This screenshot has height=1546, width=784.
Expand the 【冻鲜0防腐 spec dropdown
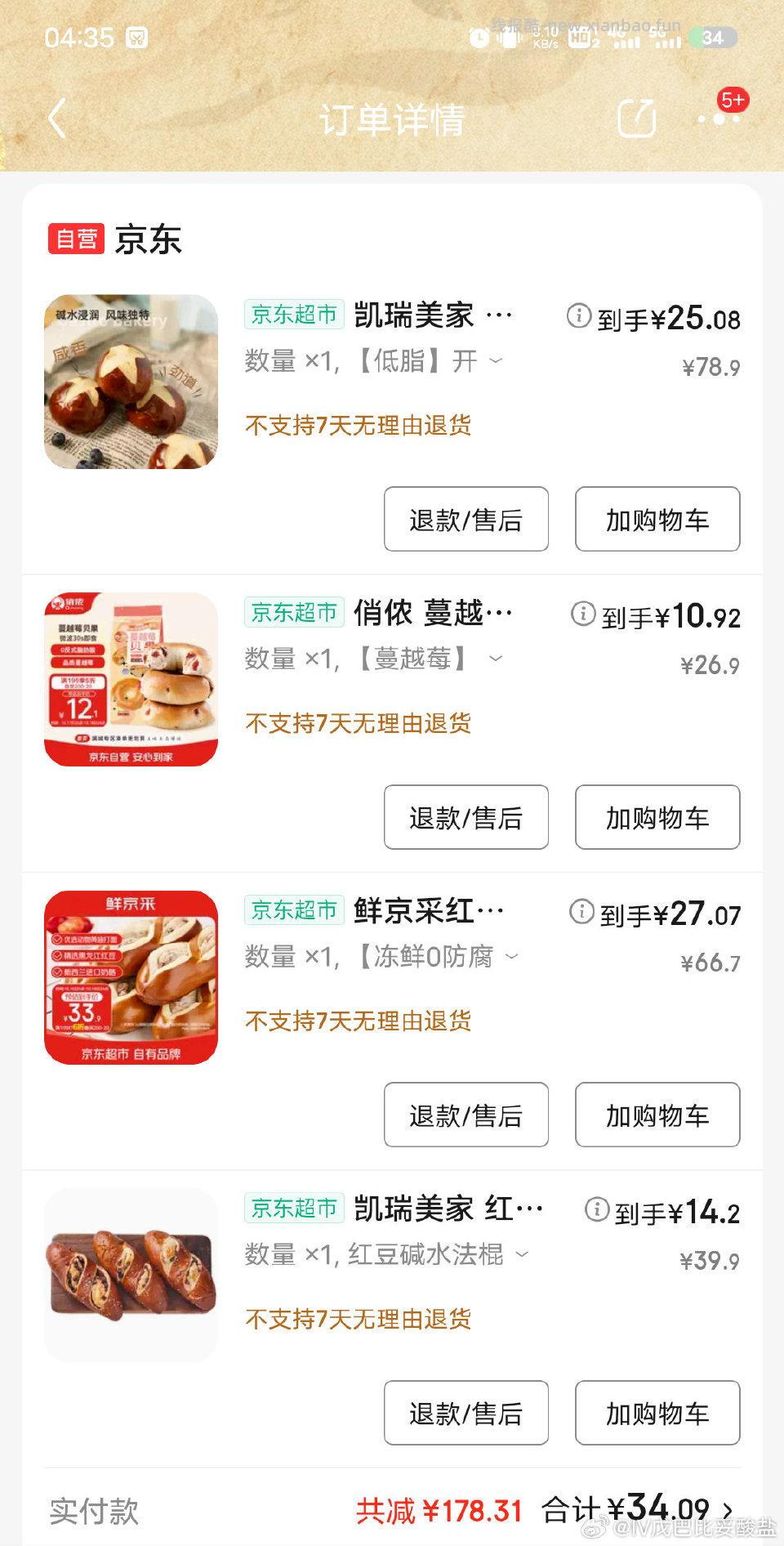(x=512, y=956)
